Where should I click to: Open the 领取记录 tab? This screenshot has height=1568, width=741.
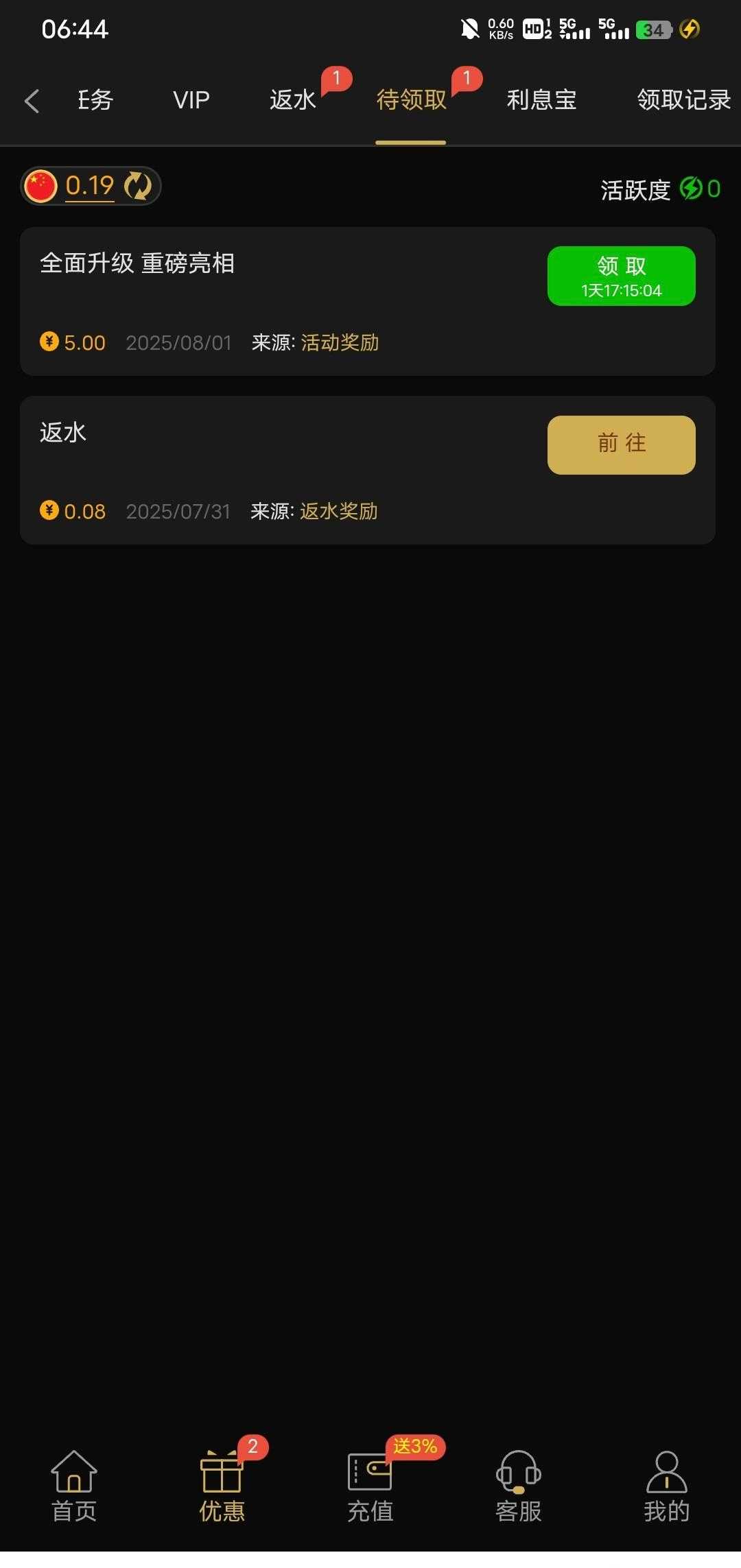683,100
